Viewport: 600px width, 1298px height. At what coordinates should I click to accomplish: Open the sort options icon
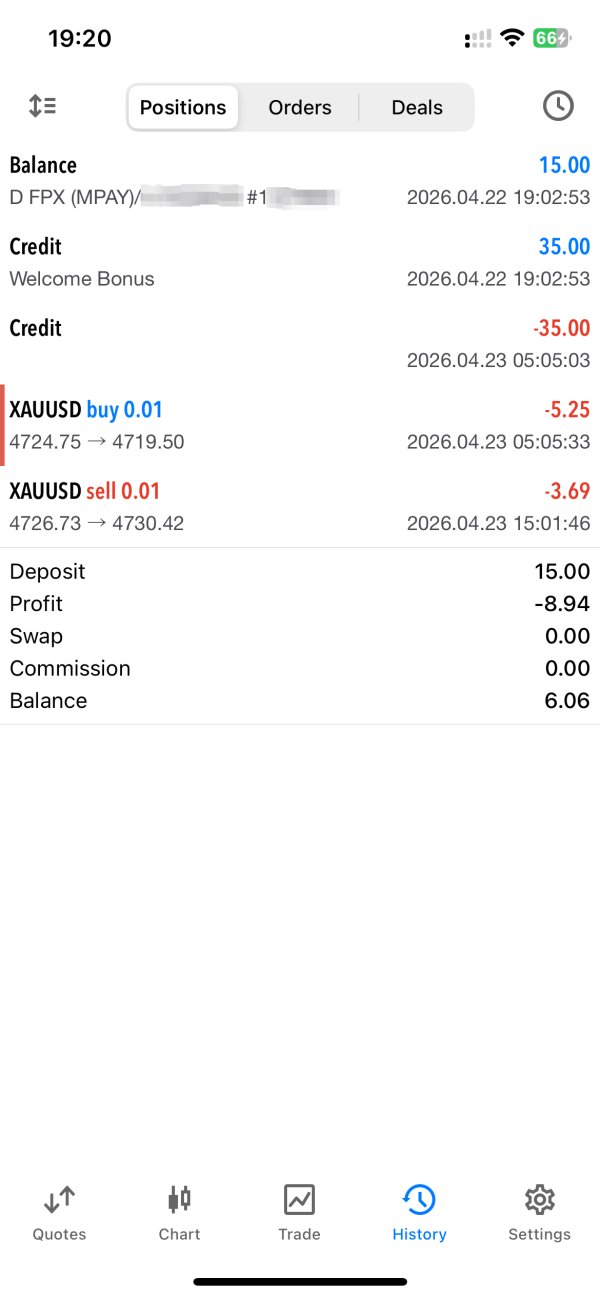42,106
